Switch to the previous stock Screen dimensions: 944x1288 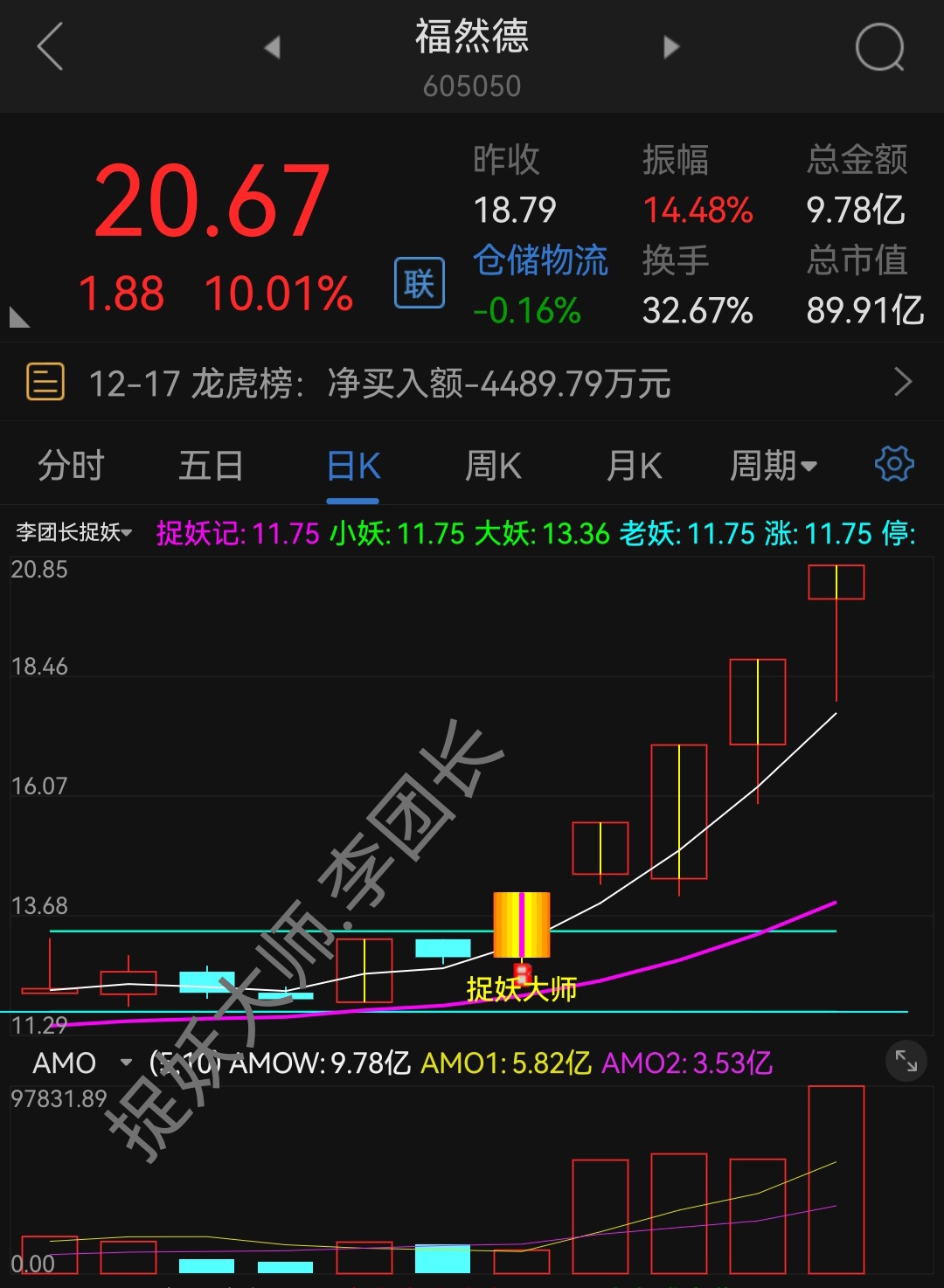(272, 47)
